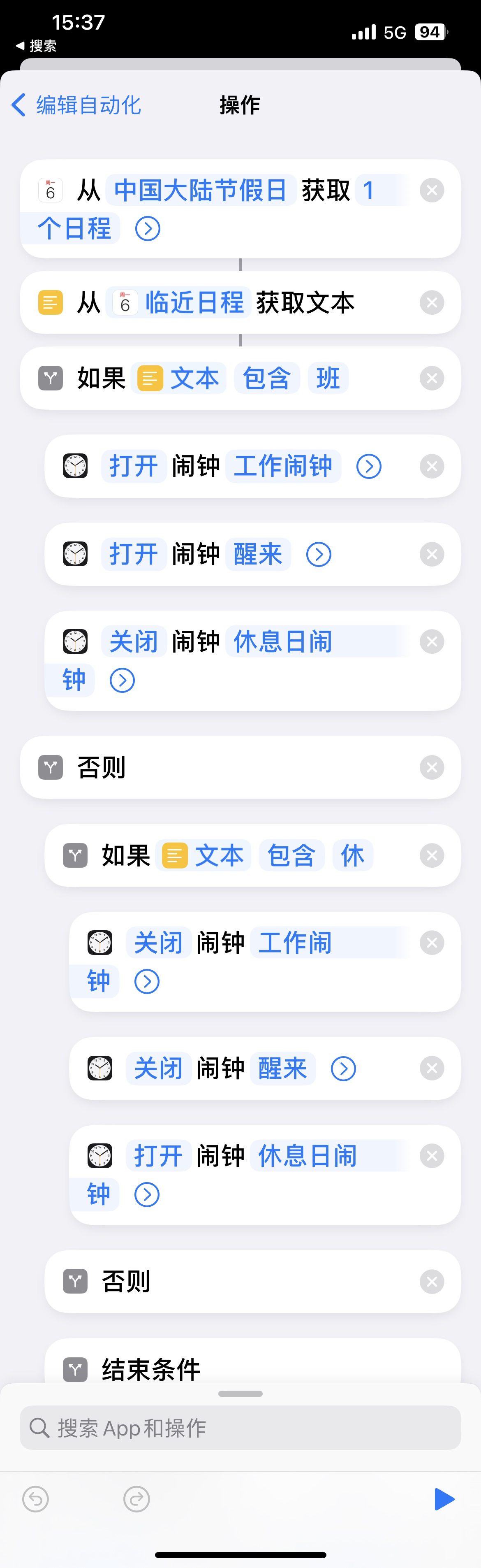Expand the 关闭闹钟醒来 action
The width and height of the screenshot is (481, 1568).
point(343,1068)
